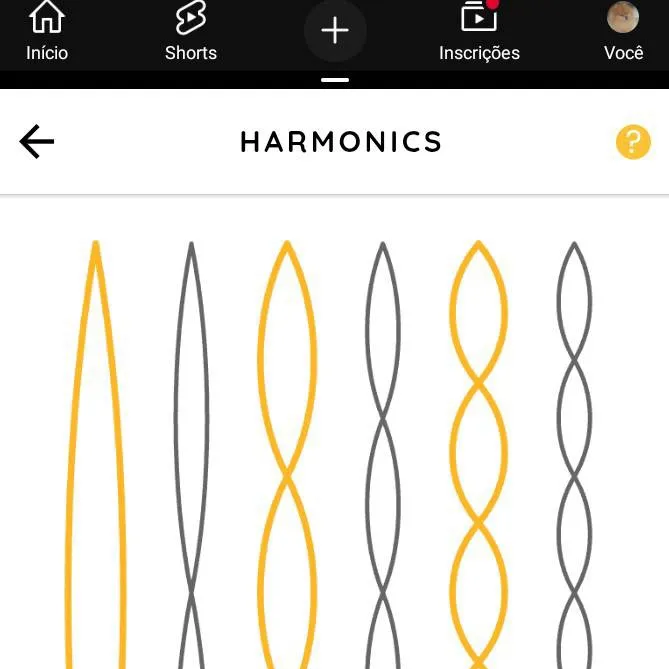This screenshot has height=669, width=669.
Task: Go back from the Harmonics screen
Action: pyautogui.click(x=37, y=142)
